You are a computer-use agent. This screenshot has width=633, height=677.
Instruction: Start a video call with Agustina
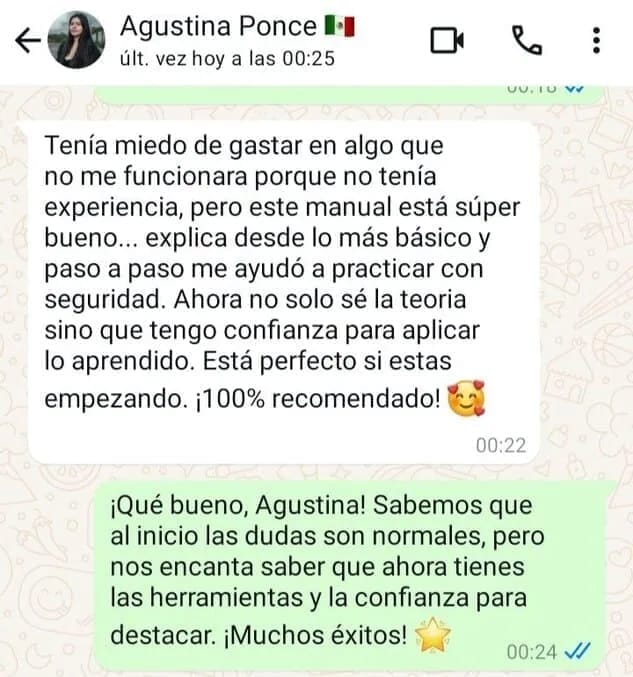tap(448, 40)
